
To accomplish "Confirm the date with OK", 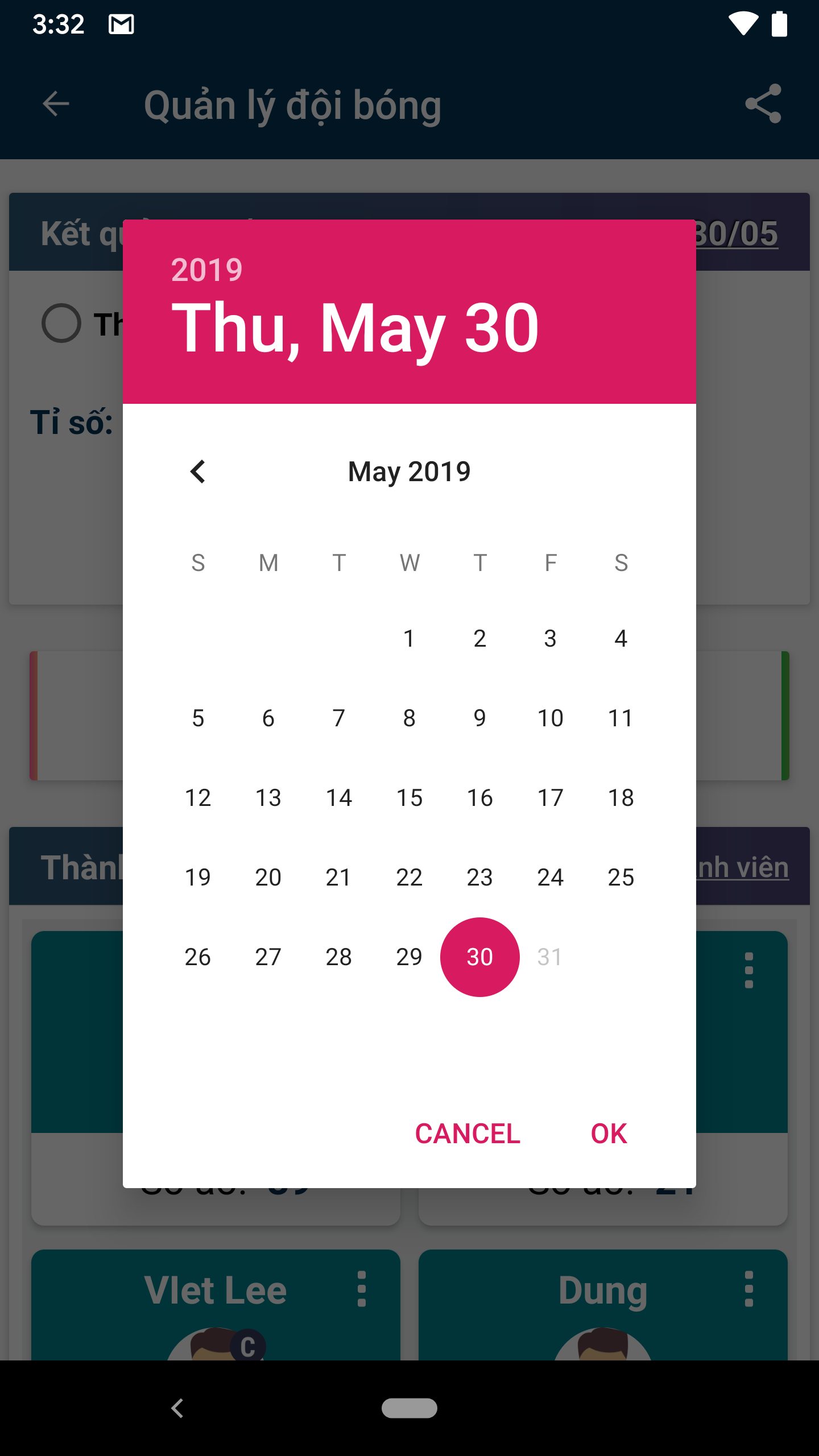I will (x=609, y=1134).
